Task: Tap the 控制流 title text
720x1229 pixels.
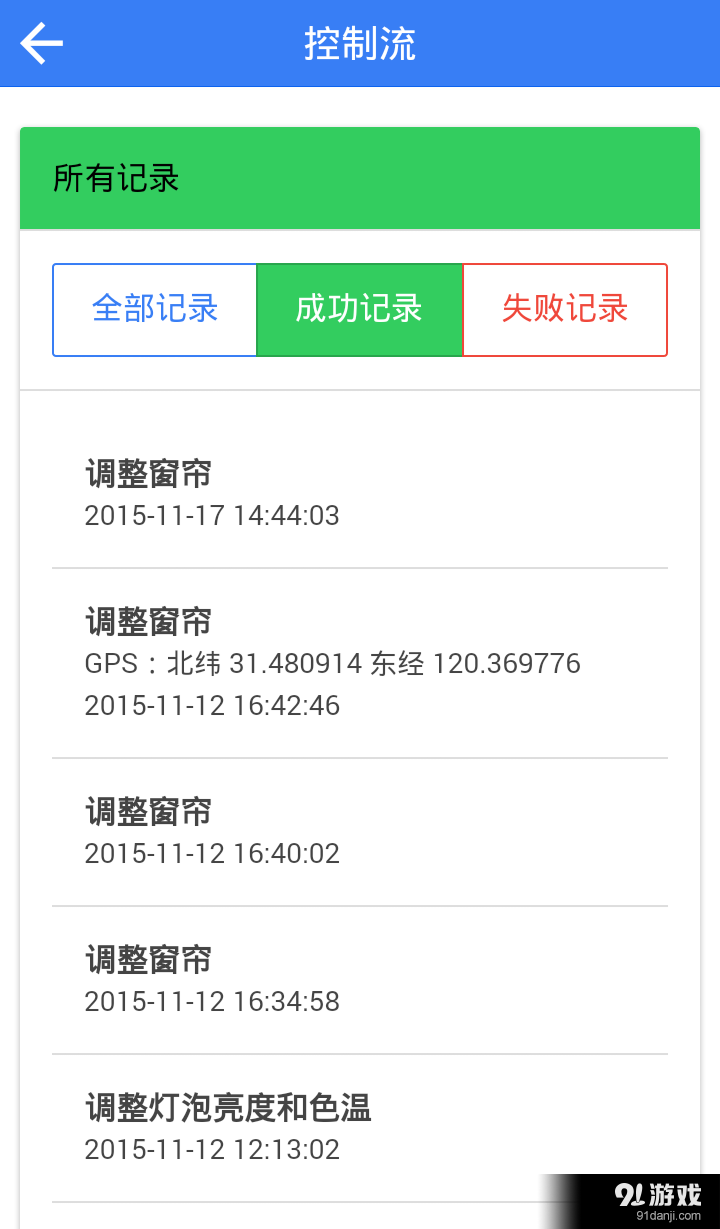Action: point(359,43)
